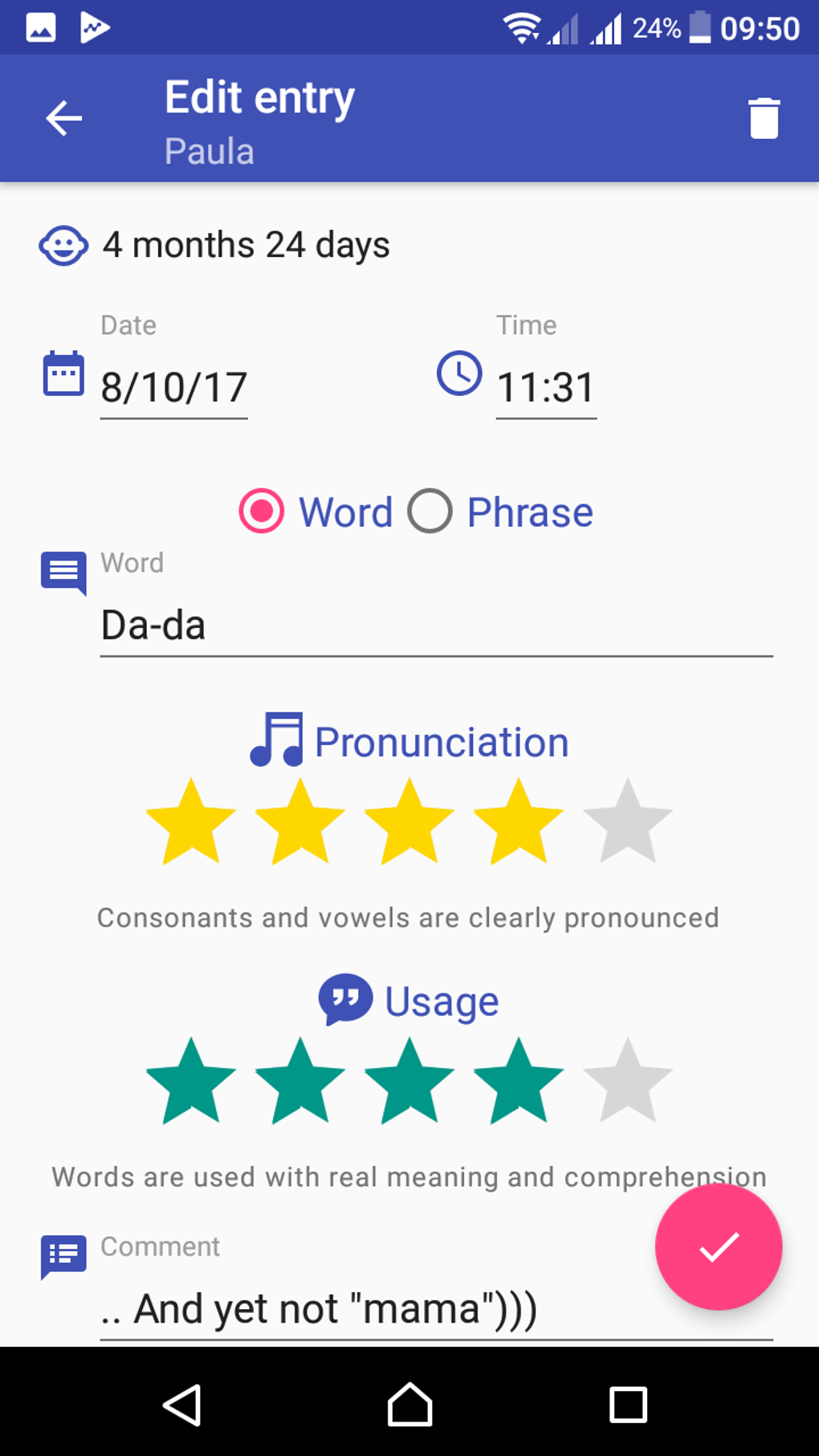Select the Word radio button
The image size is (819, 1456).
262,512
